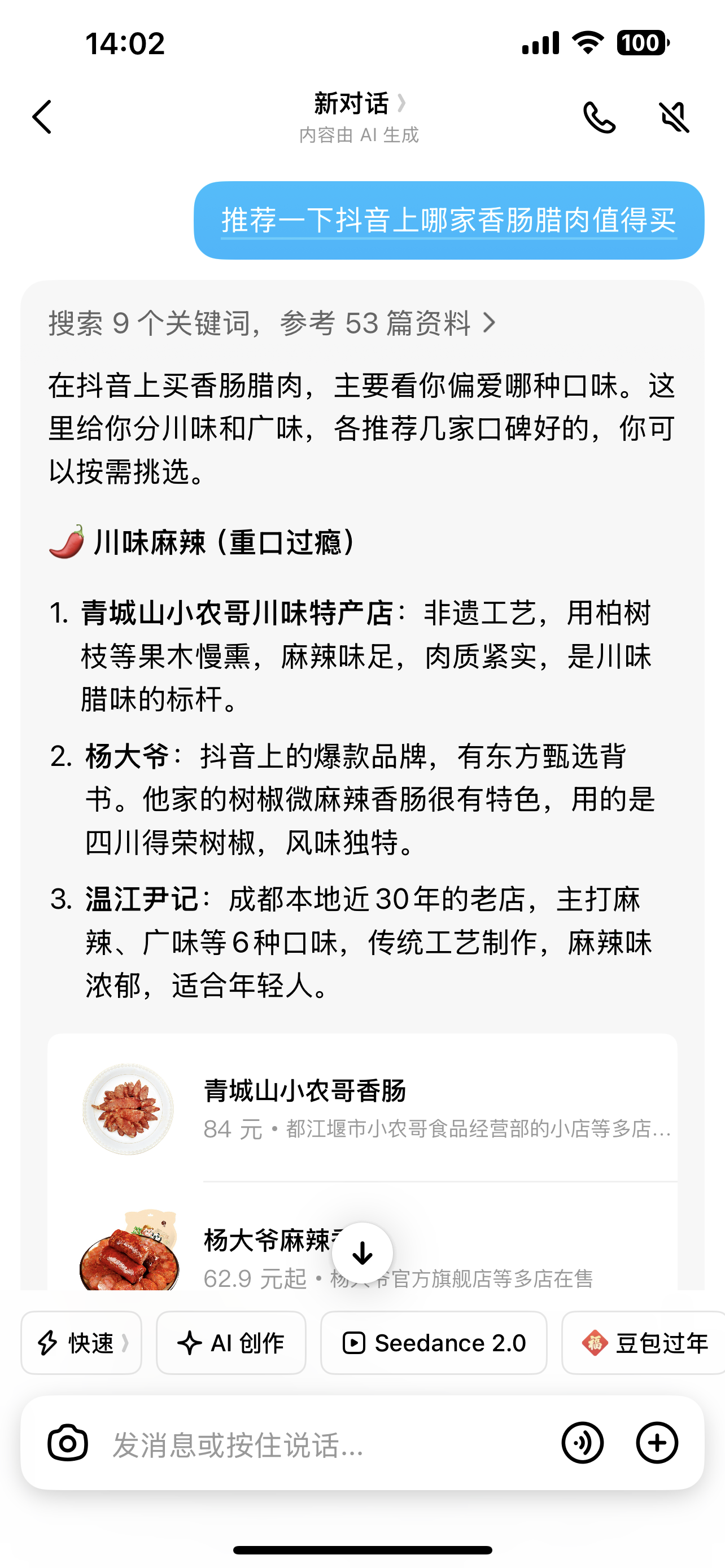Expand the 搜索 9 个关键词 references
Screen dimensions: 725x1568
click(272, 323)
